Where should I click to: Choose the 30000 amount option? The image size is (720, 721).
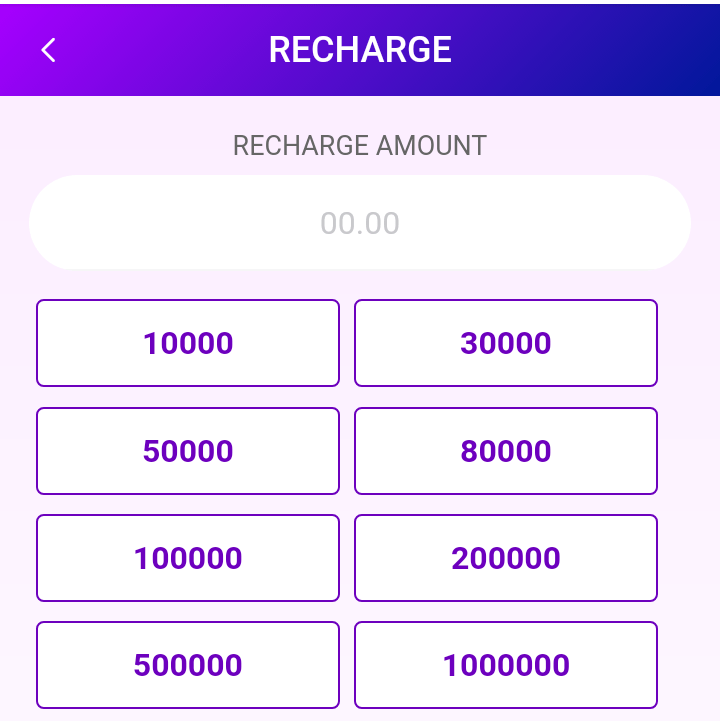(506, 343)
